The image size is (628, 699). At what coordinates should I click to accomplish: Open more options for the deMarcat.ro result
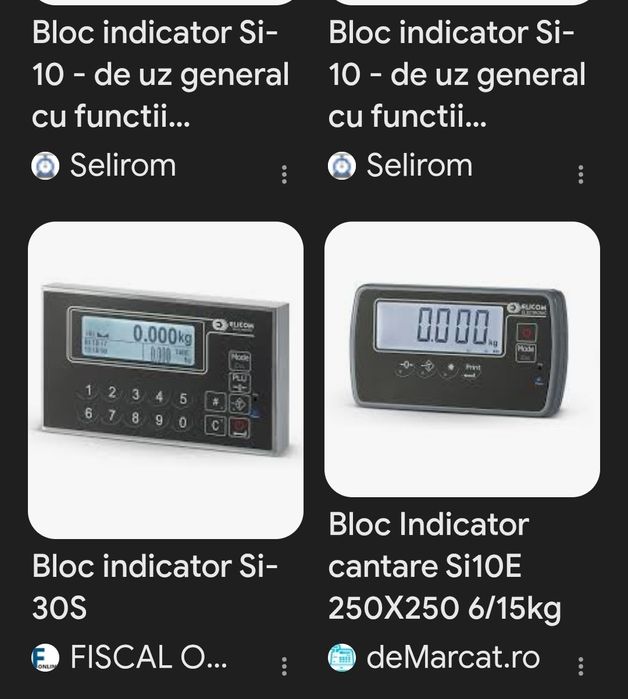[x=581, y=666]
